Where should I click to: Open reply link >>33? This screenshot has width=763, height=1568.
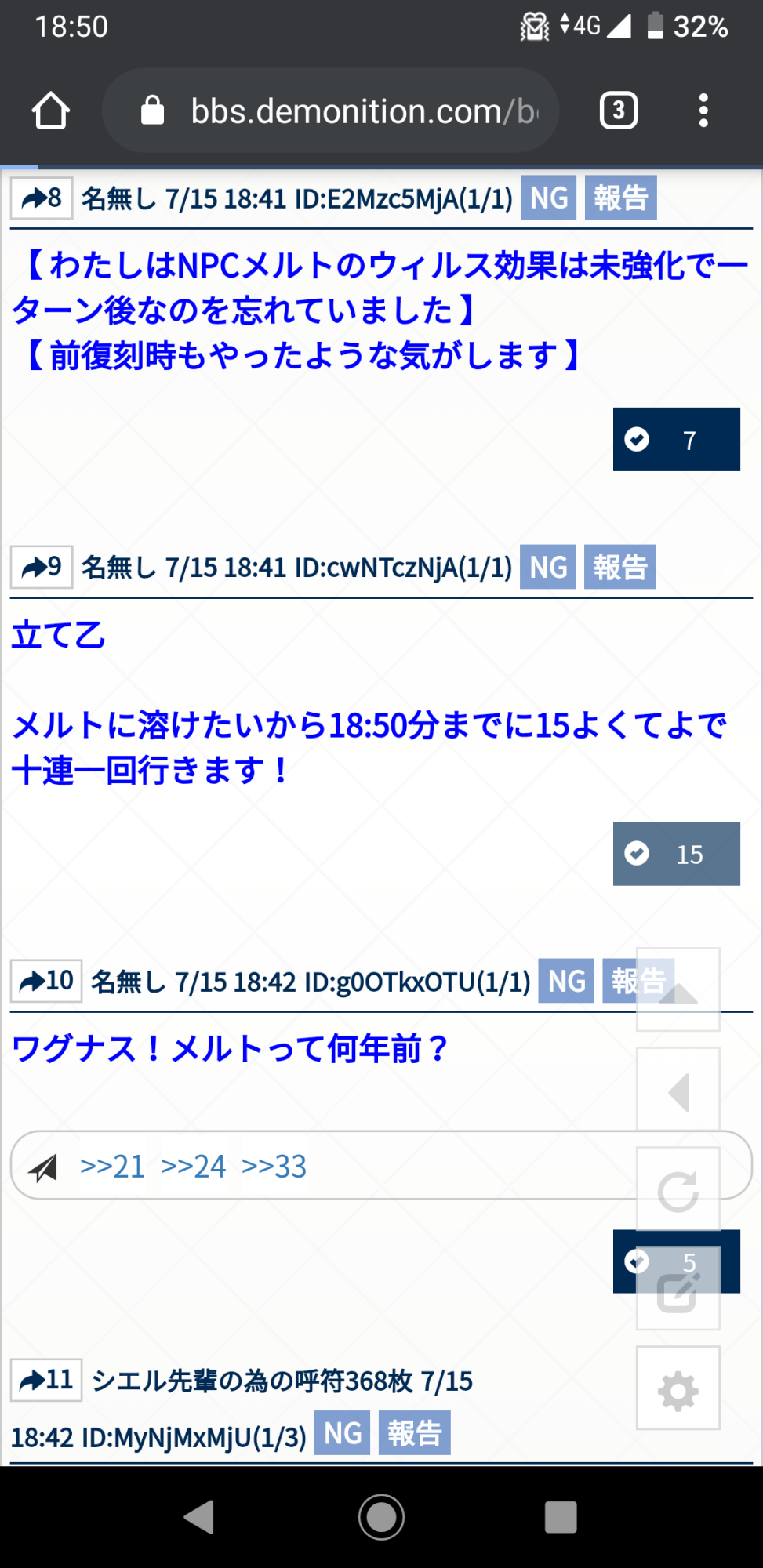(274, 1167)
